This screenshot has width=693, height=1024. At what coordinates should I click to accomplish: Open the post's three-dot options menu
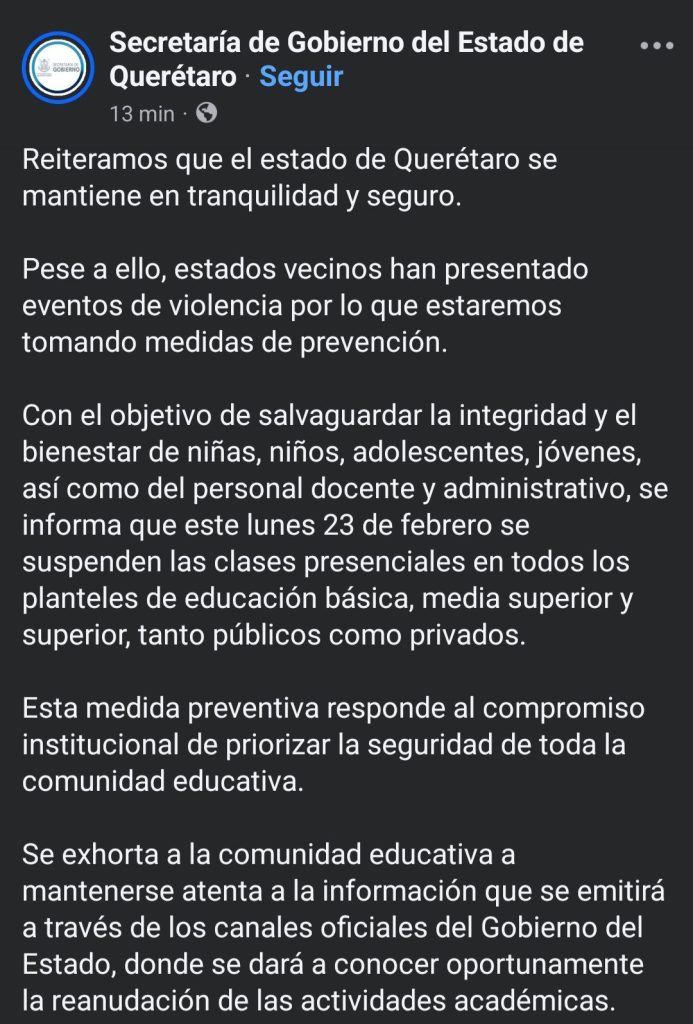(x=656, y=45)
